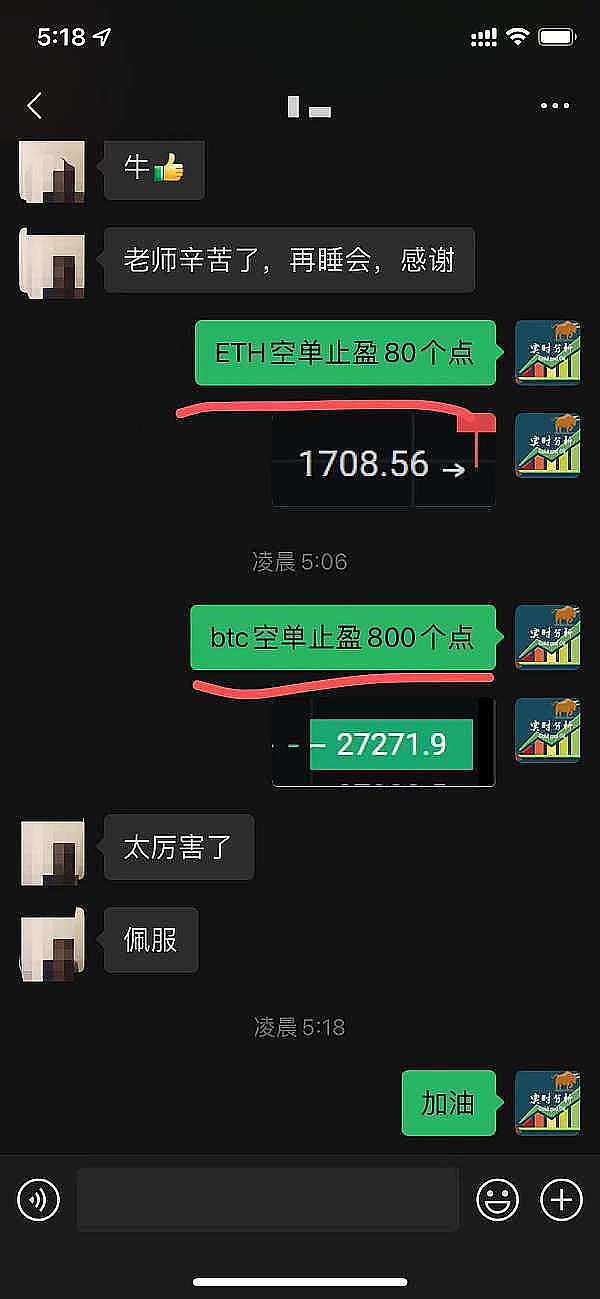Open the emoji sticker panel
The height and width of the screenshot is (1299, 600).
click(497, 1198)
